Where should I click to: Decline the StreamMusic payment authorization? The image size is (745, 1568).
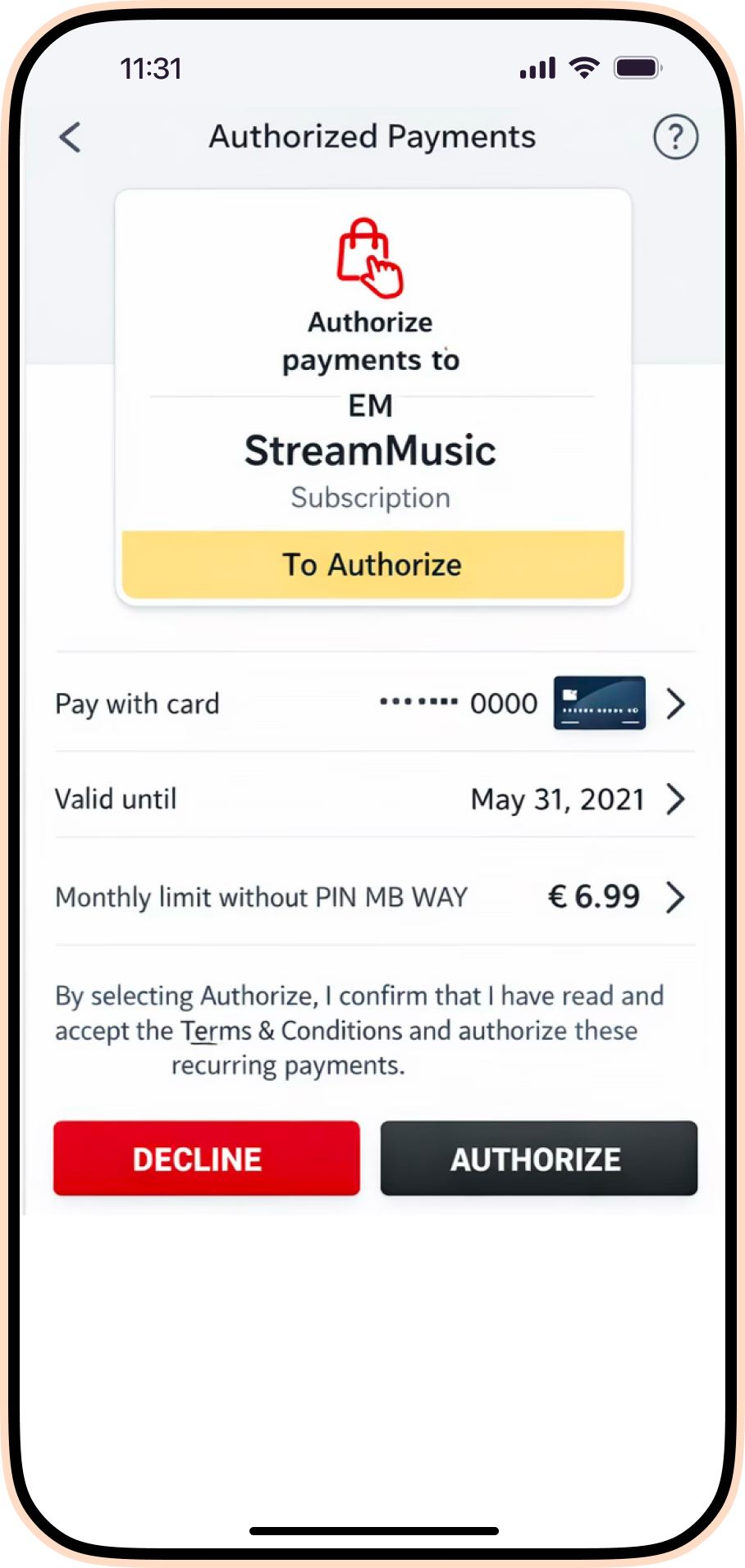pyautogui.click(x=207, y=1158)
